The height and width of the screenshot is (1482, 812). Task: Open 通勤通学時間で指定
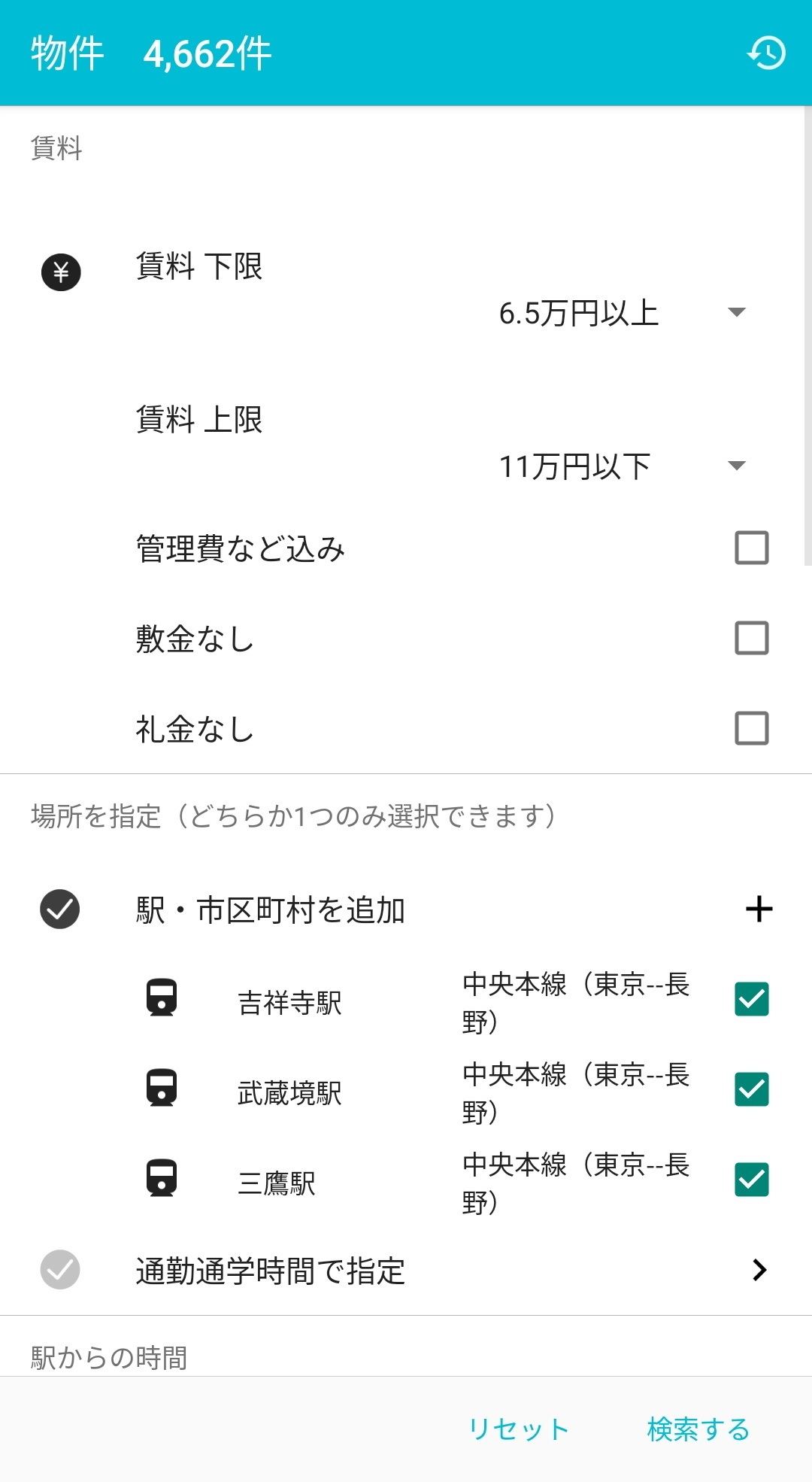click(x=406, y=1270)
